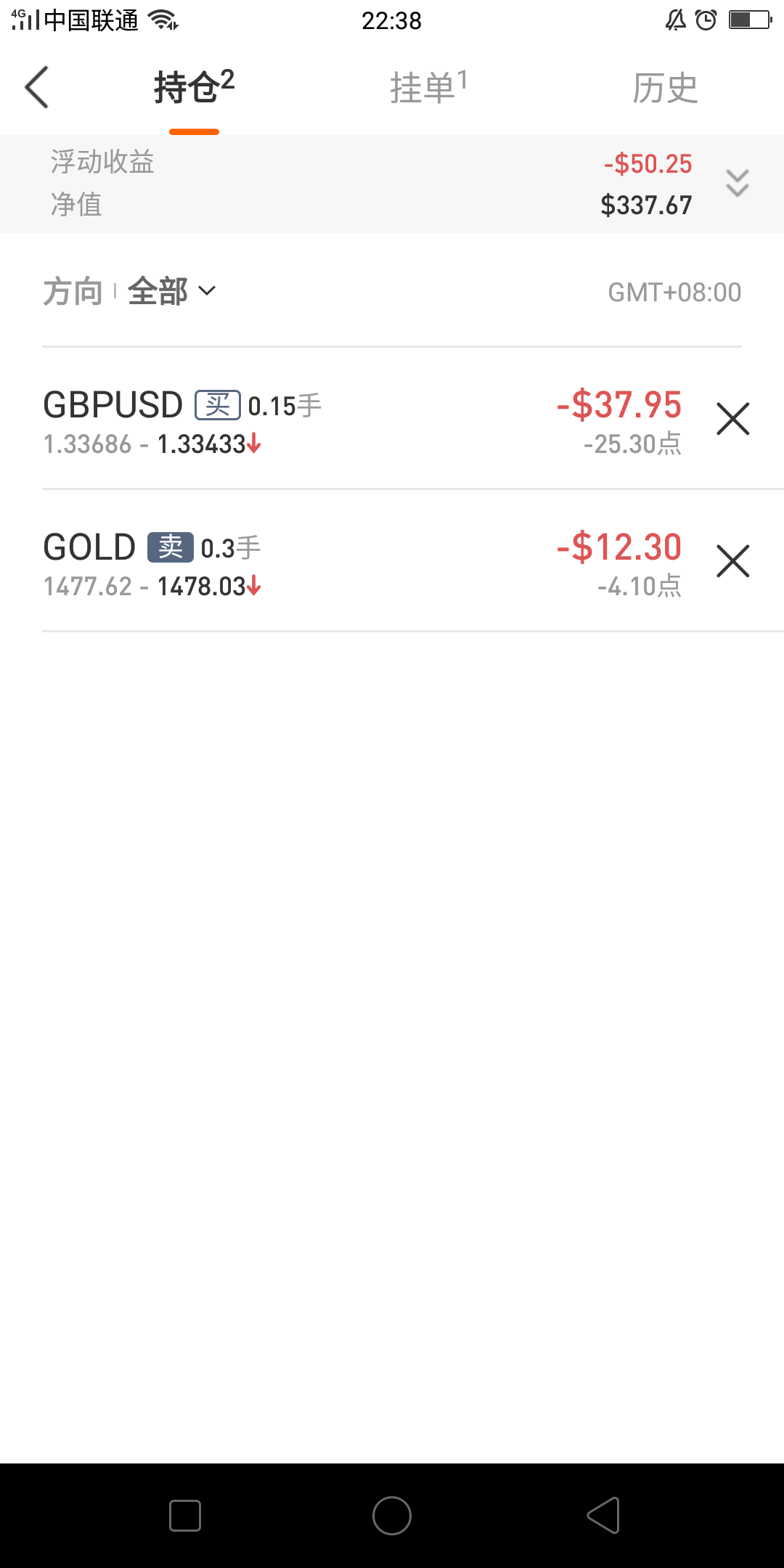The image size is (784, 1568).
Task: Expand the floating profit summary chevron
Action: click(x=737, y=184)
